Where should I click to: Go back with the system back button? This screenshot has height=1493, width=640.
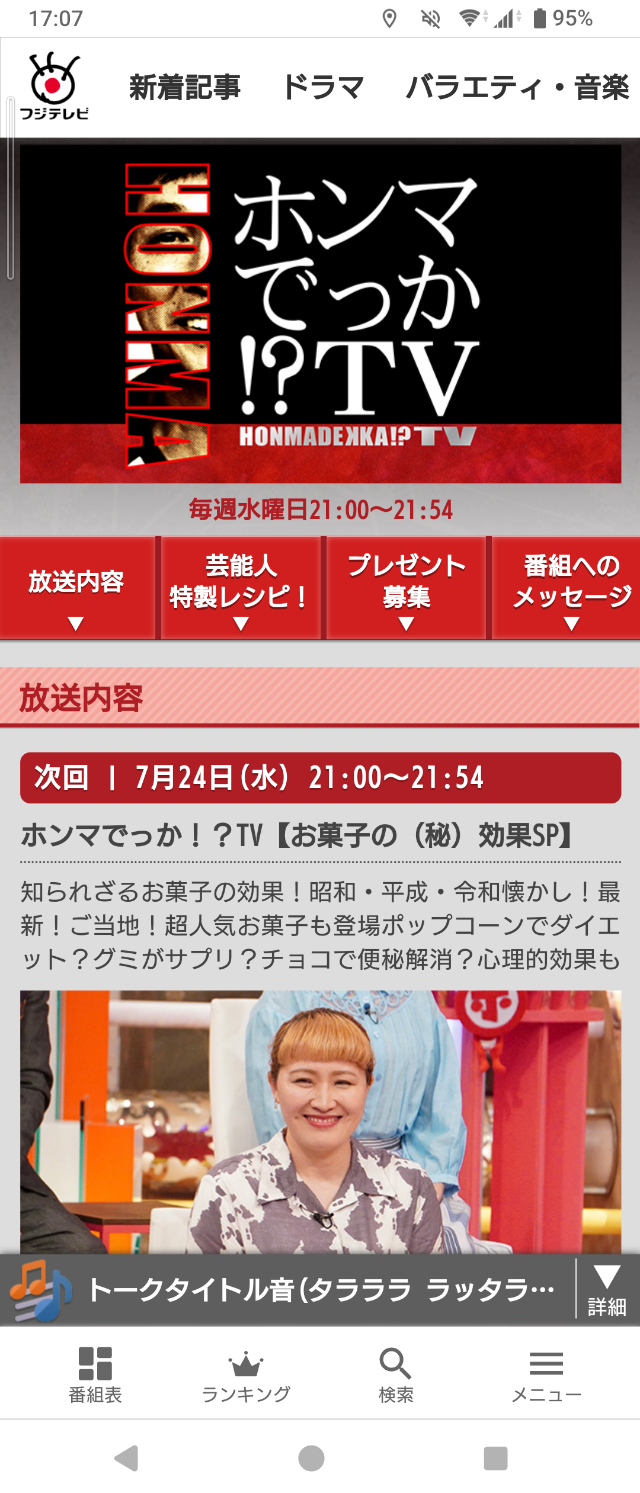[126, 1458]
